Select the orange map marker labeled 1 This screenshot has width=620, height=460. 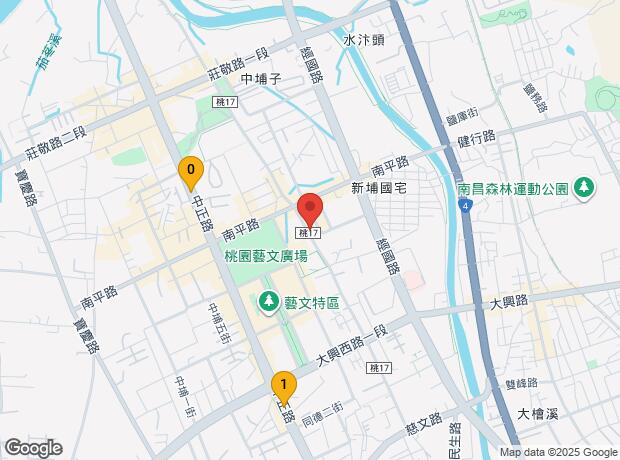click(x=284, y=388)
